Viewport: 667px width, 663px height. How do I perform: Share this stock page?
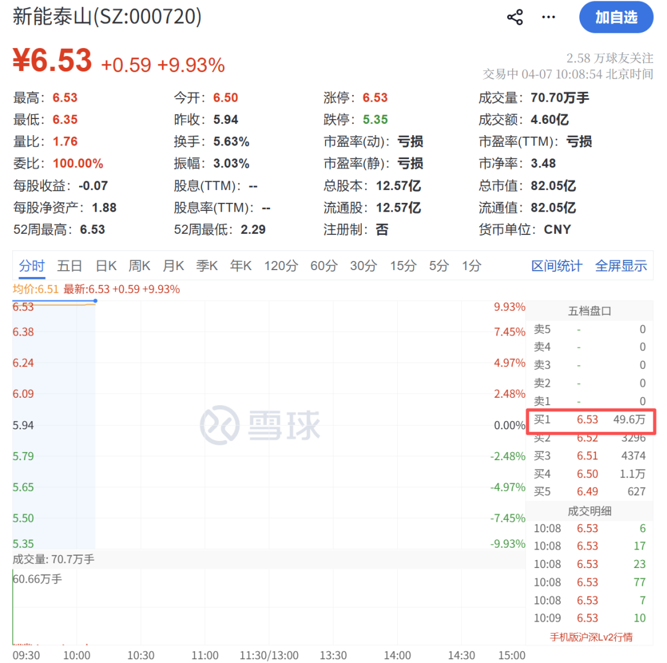point(515,17)
